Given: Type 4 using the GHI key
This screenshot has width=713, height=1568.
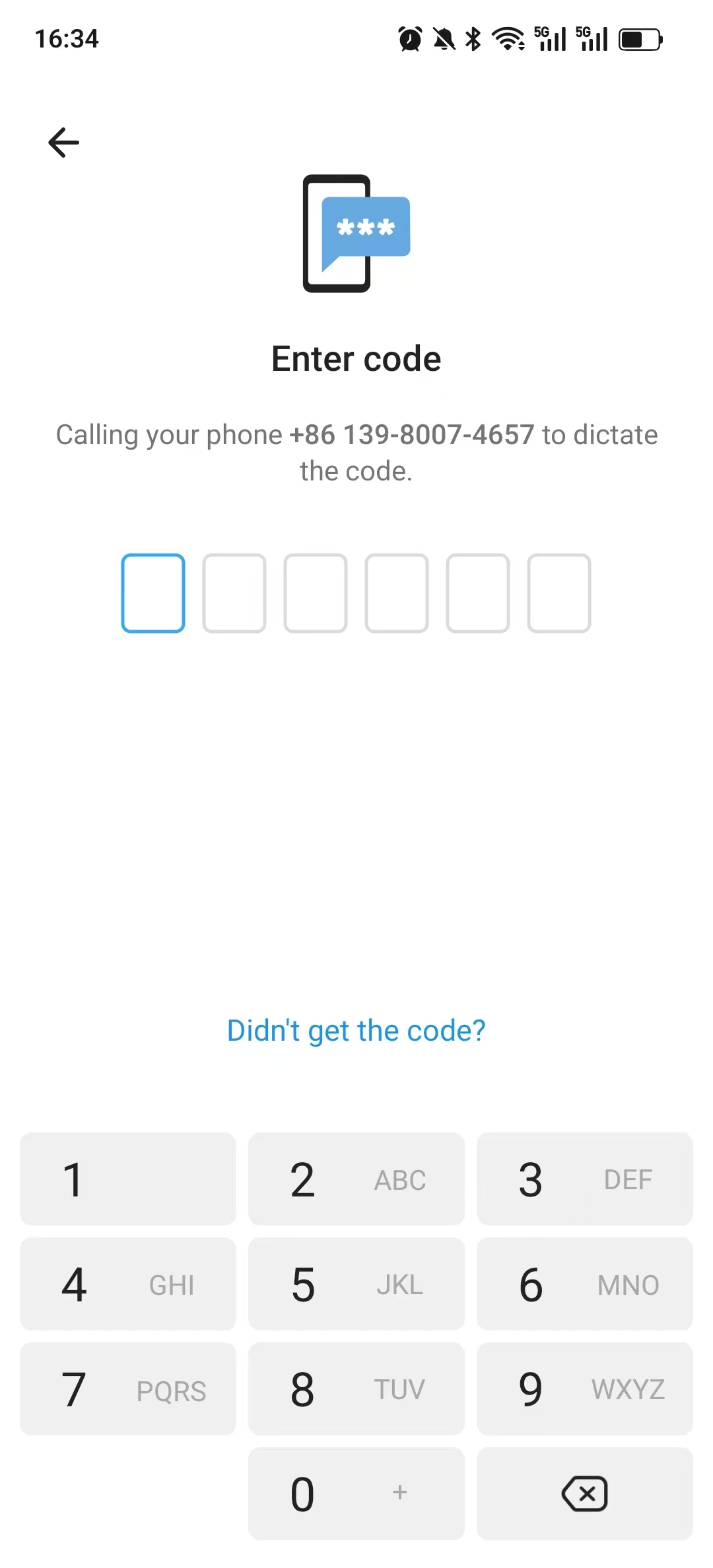Looking at the screenshot, I should pos(128,1284).
